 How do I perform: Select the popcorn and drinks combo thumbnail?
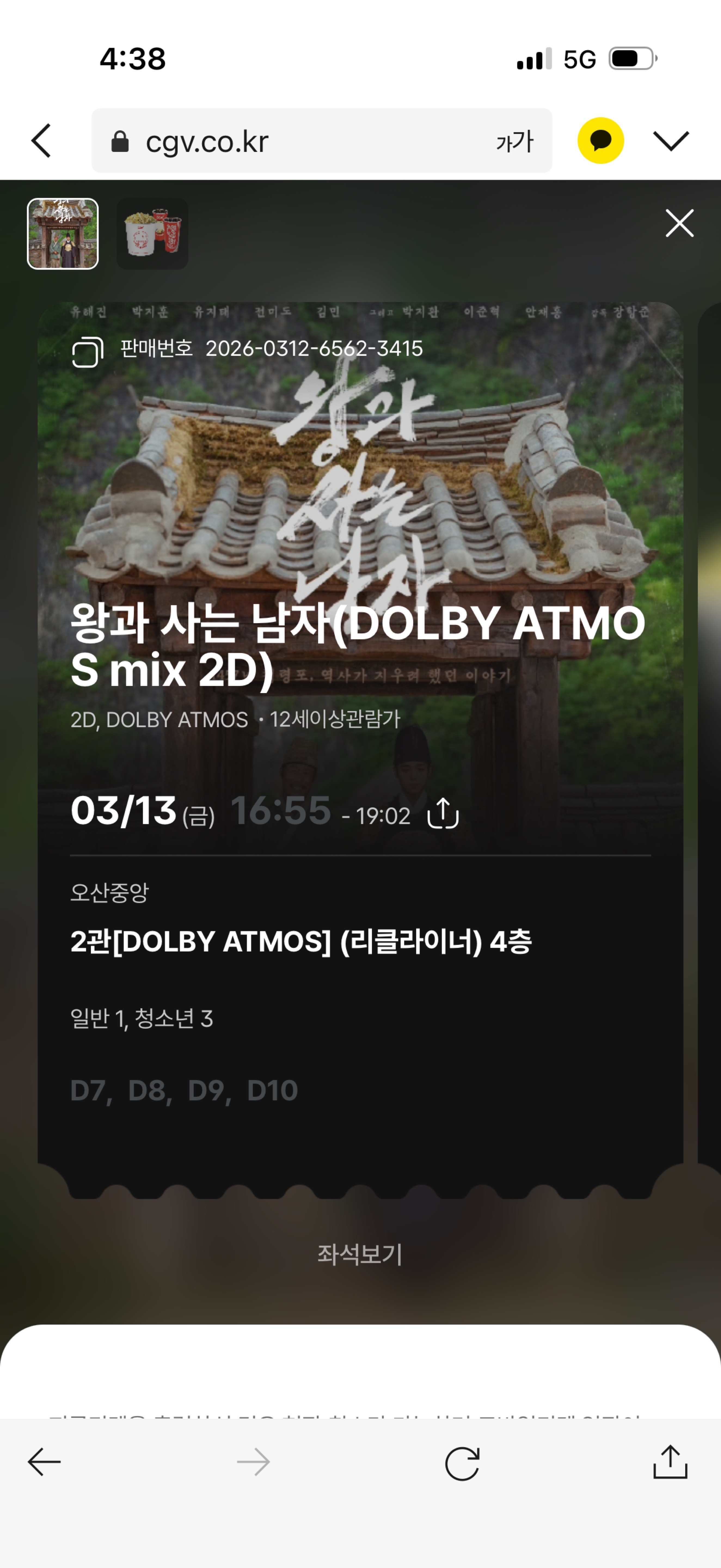[152, 234]
